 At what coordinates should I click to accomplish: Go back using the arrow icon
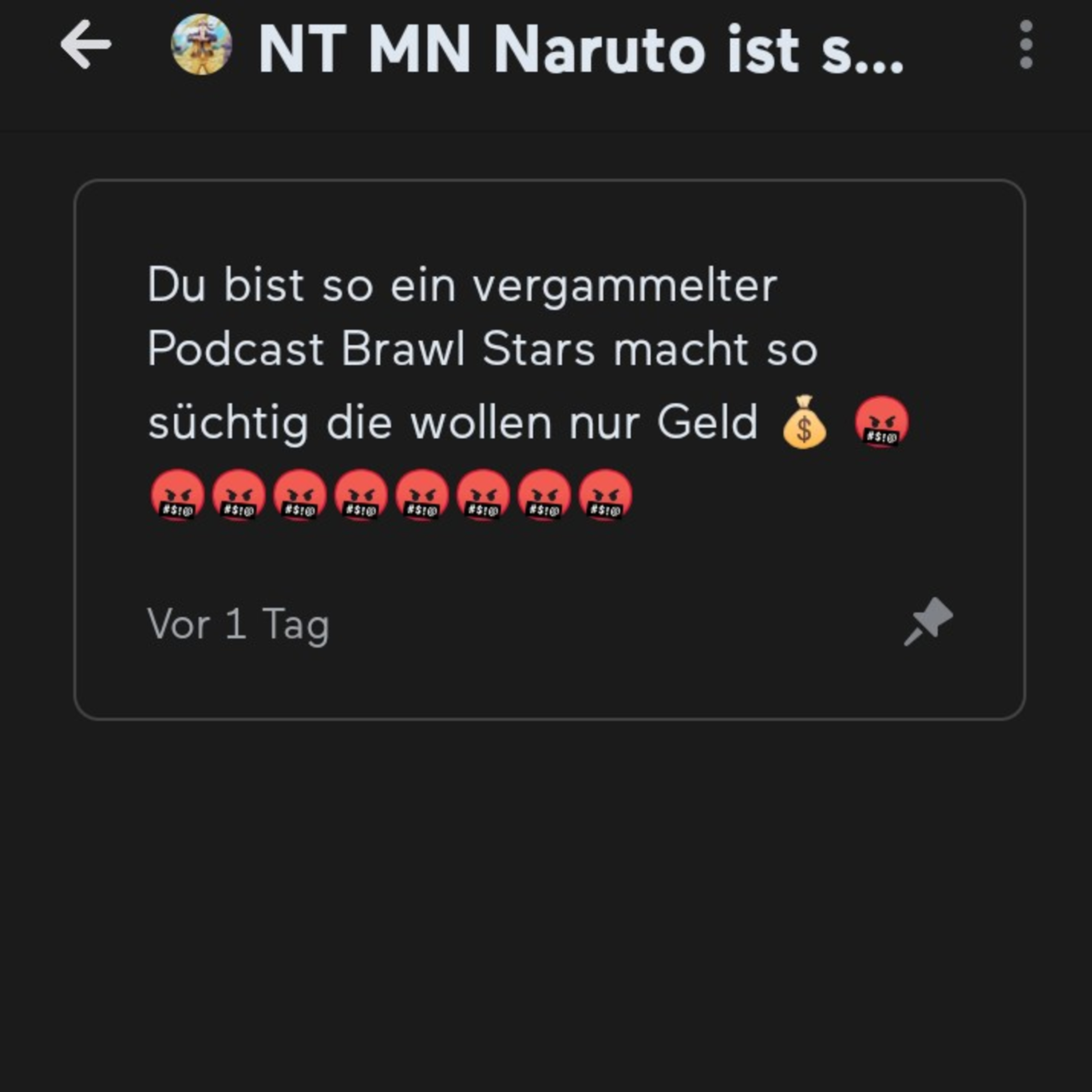pos(86,45)
